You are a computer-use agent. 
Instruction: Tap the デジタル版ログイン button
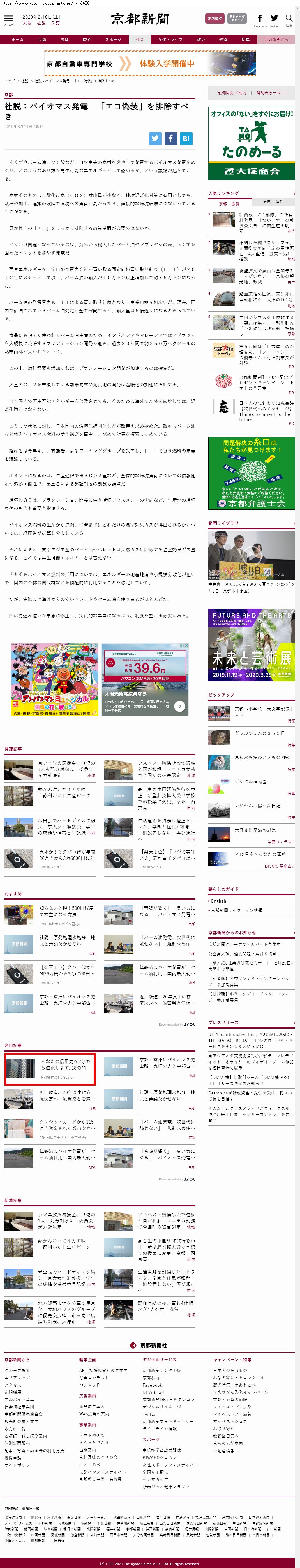(237, 19)
